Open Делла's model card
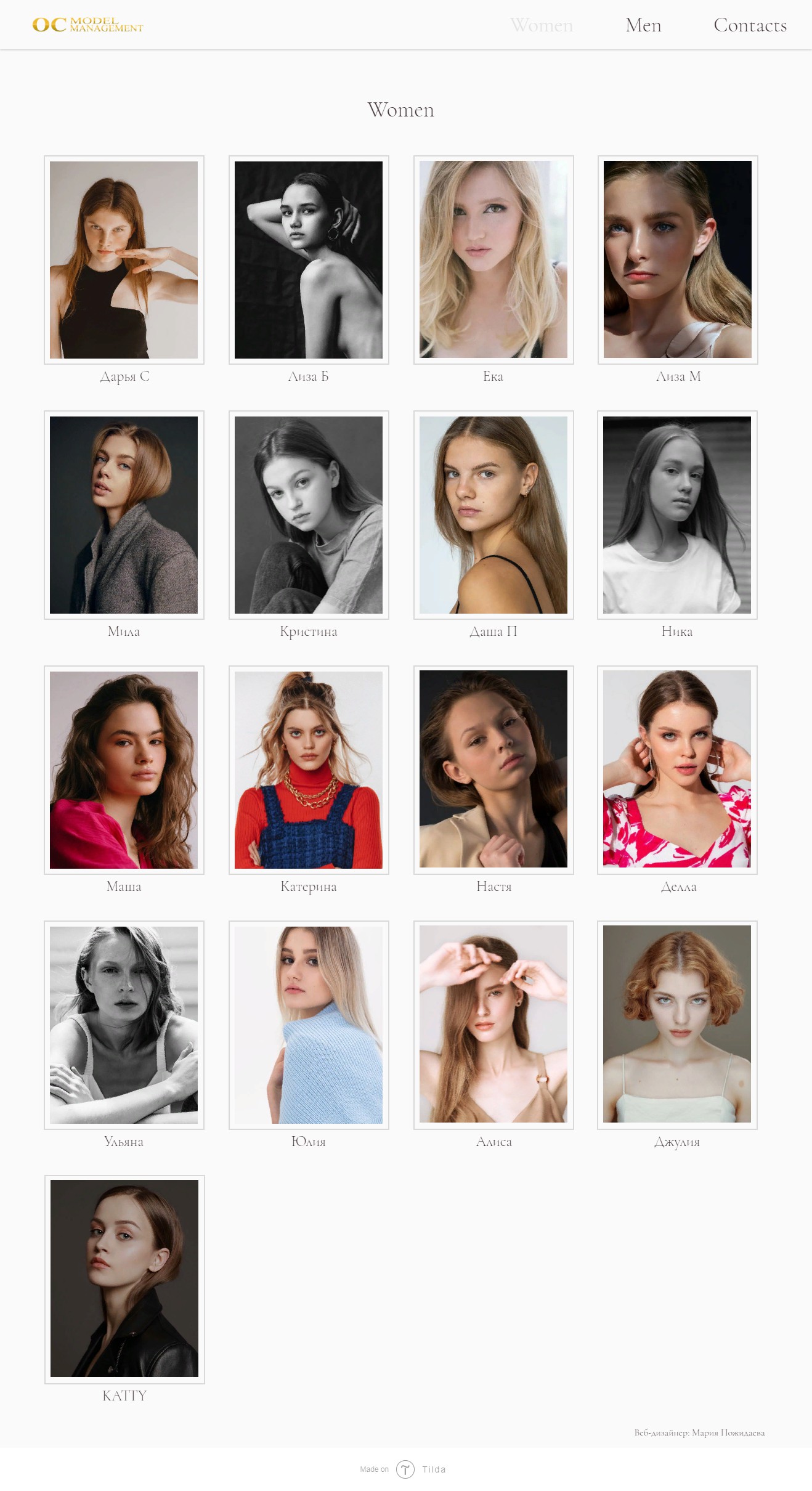Image resolution: width=812 pixels, height=1491 pixels. pos(677,770)
